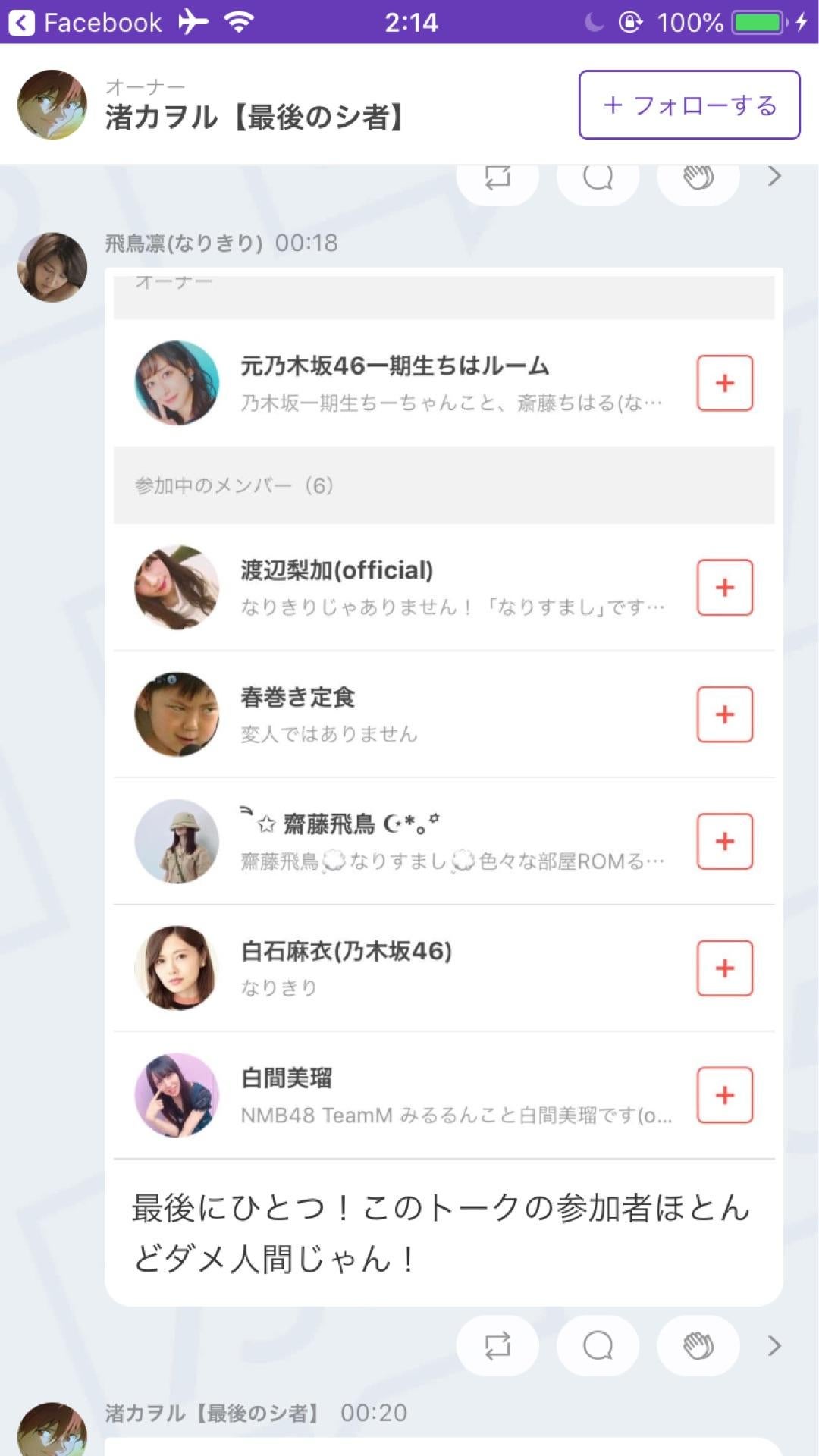Add 齋藤飛鳥 using the plus button

click(724, 841)
